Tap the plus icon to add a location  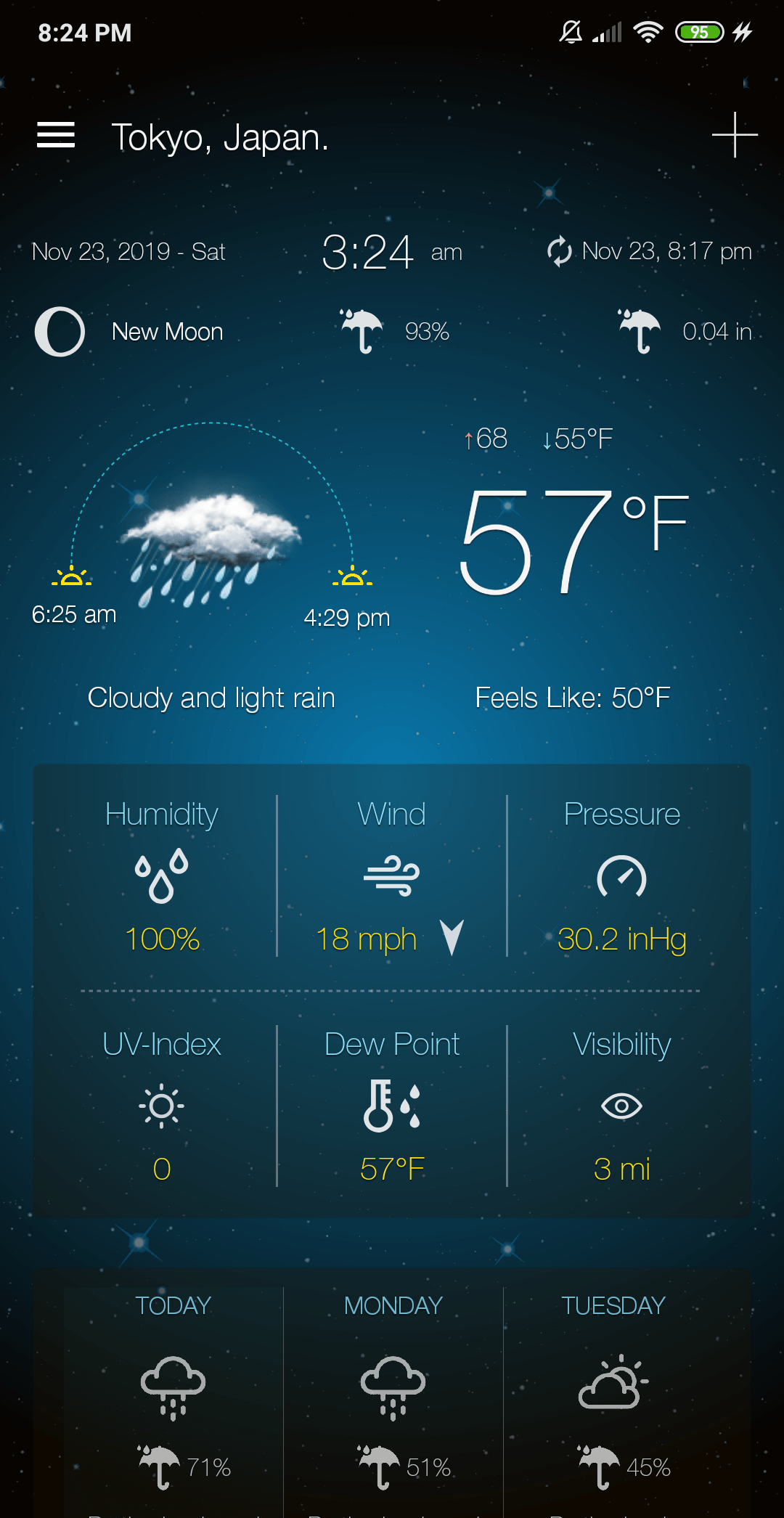(735, 136)
